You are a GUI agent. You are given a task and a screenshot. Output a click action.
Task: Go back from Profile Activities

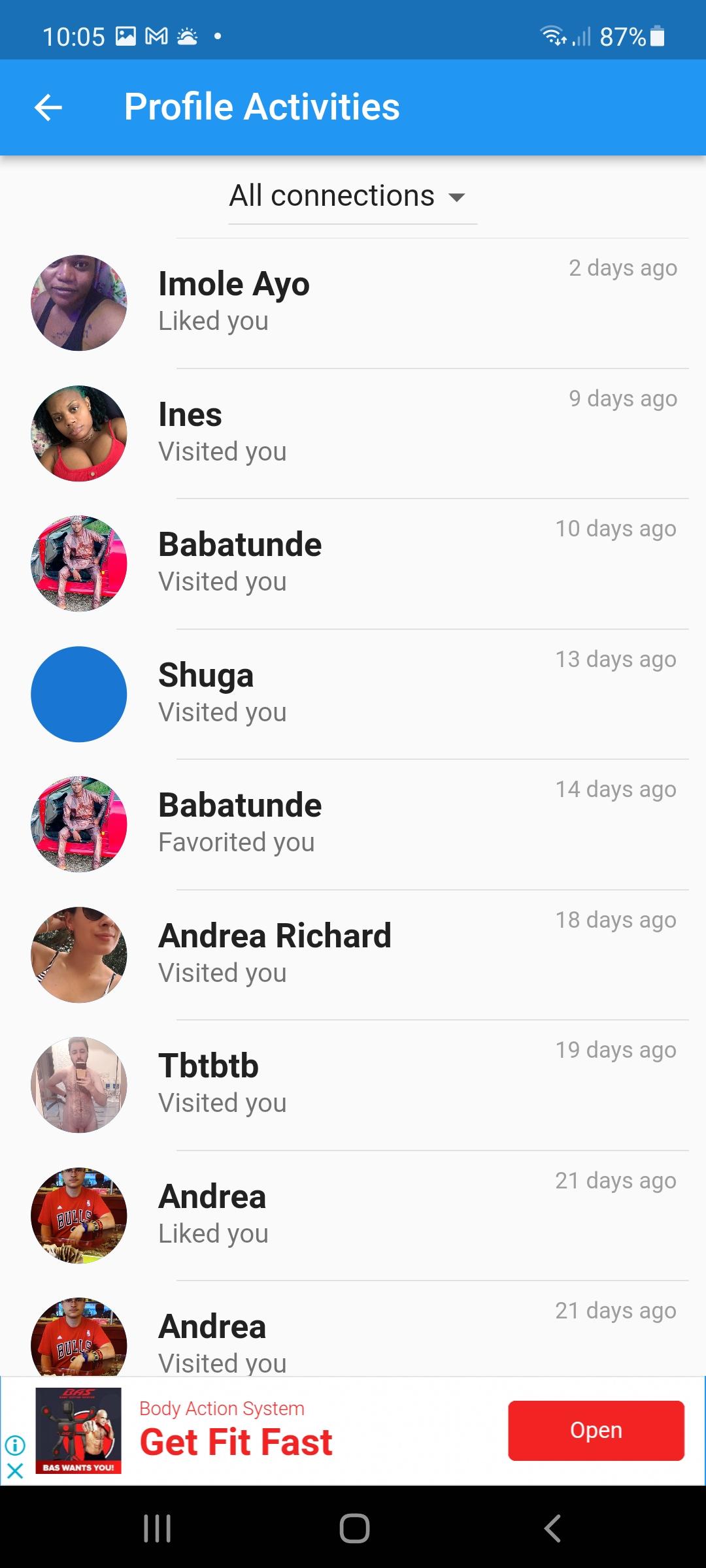pos(48,108)
